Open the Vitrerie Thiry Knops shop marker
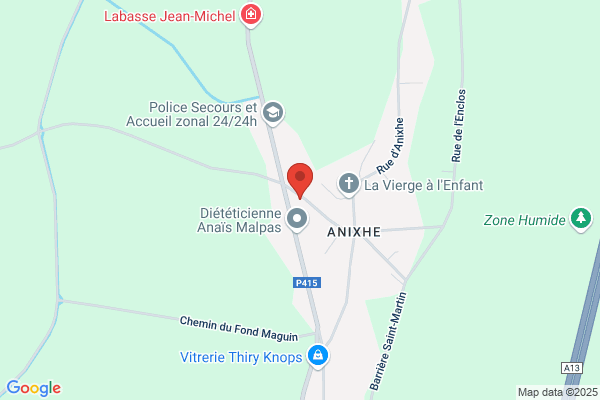The height and width of the screenshot is (400, 600). [318, 356]
